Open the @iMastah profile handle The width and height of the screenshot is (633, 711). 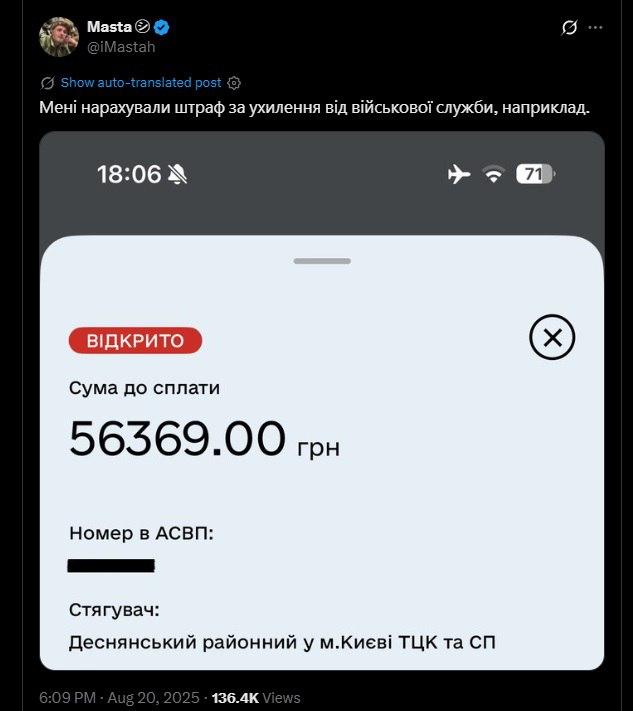tap(121, 47)
